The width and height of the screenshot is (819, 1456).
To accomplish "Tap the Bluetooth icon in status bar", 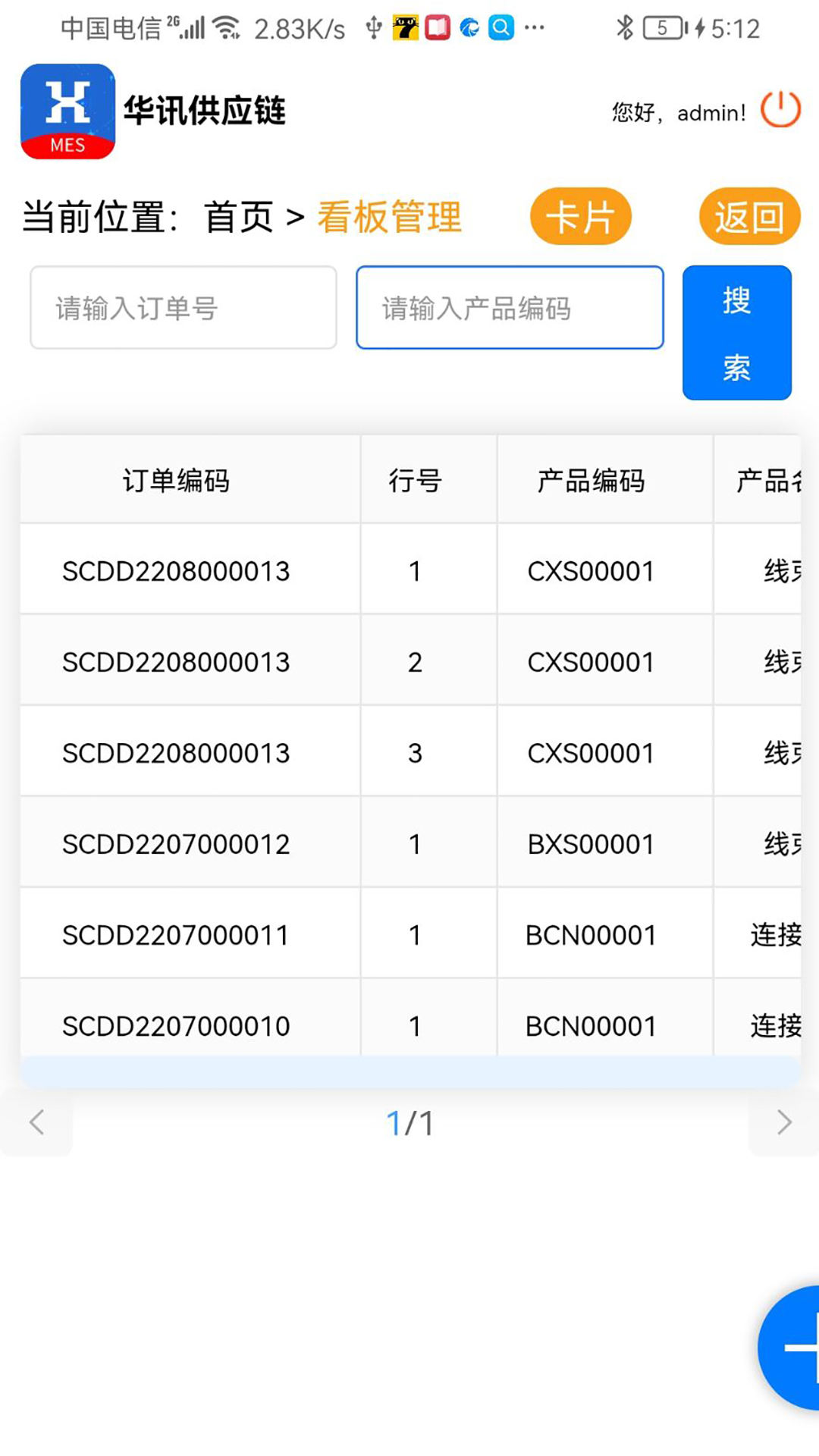I will 626,26.
